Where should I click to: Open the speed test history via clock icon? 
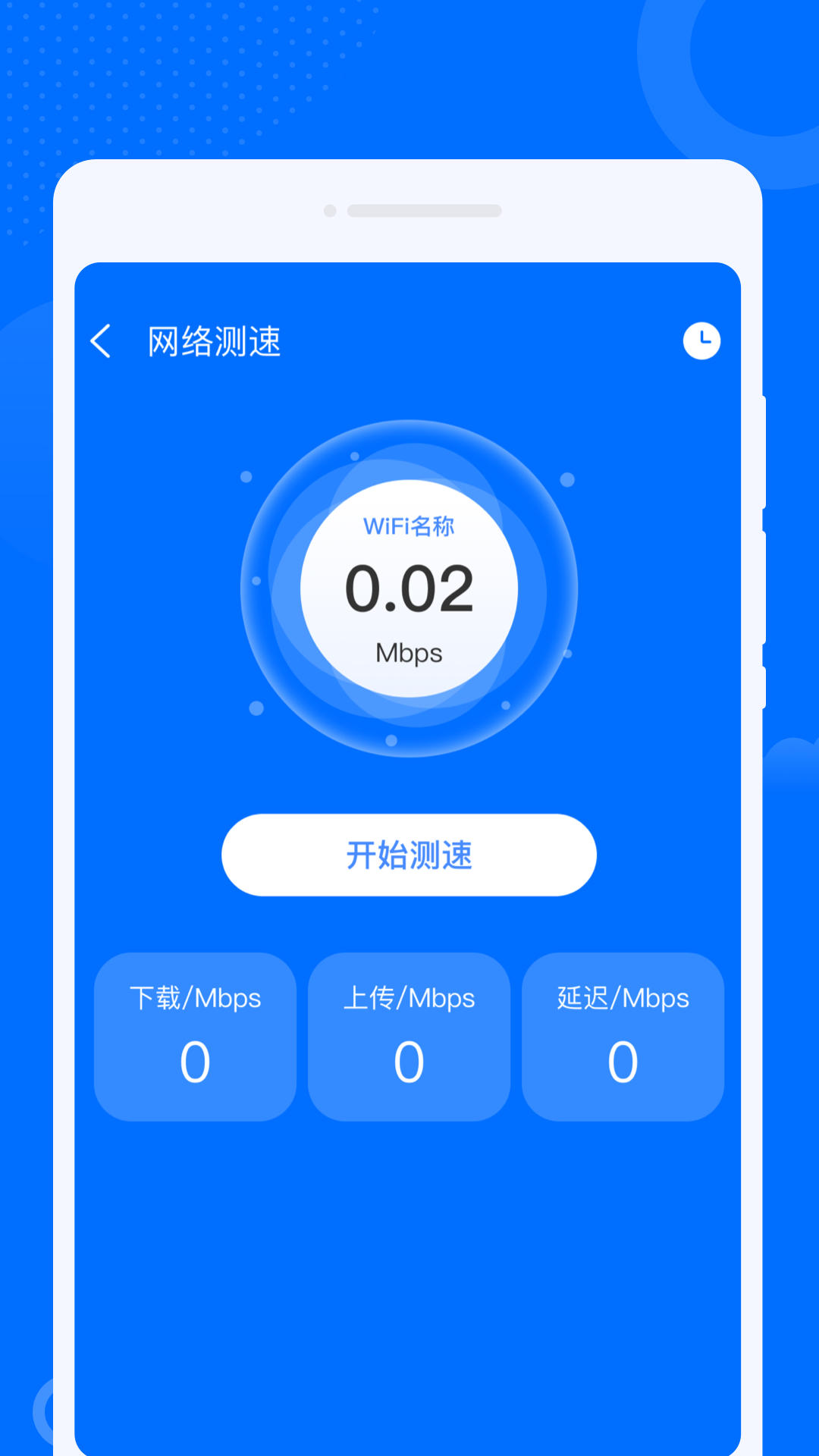701,341
